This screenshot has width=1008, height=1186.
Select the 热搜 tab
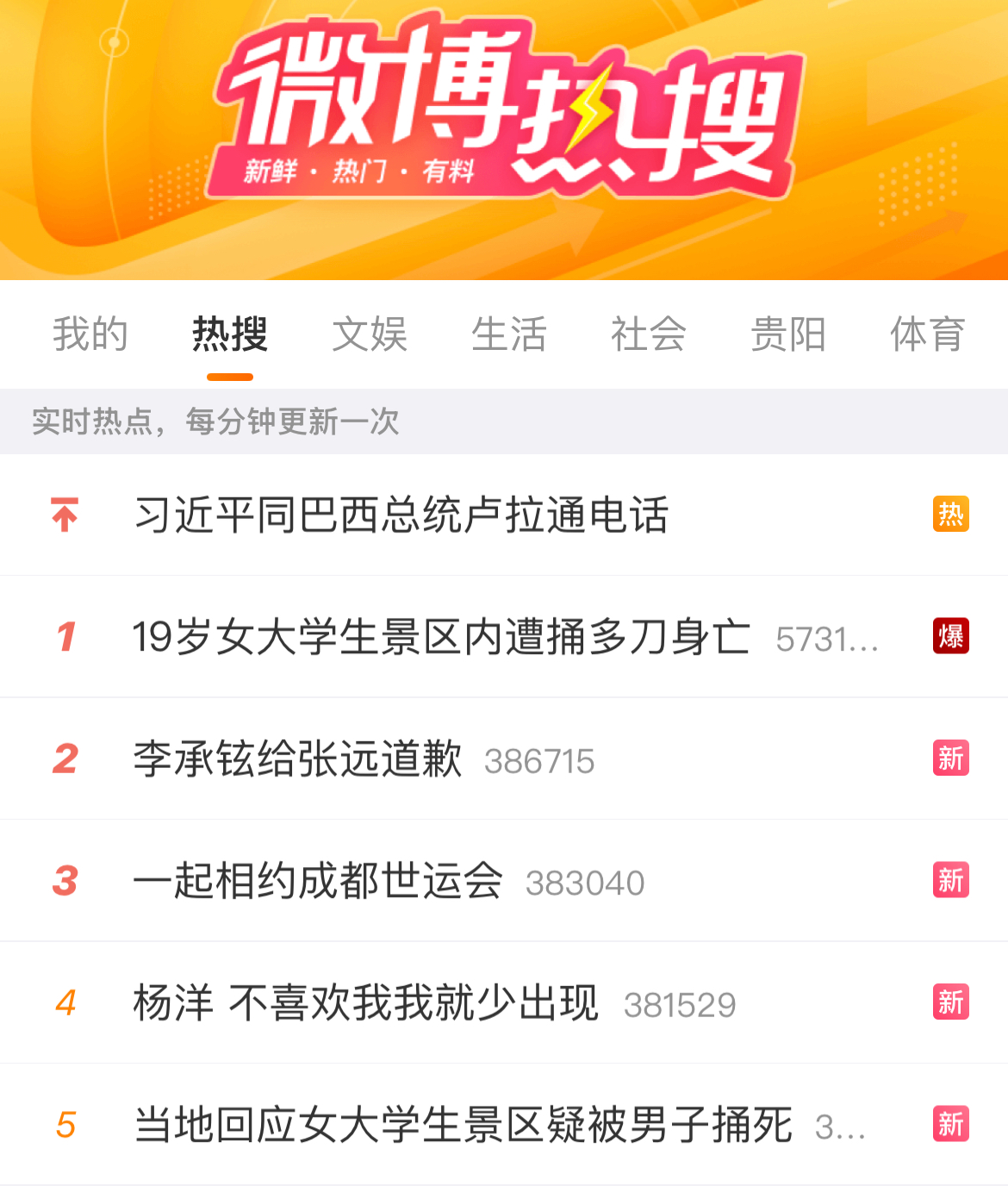click(x=230, y=334)
